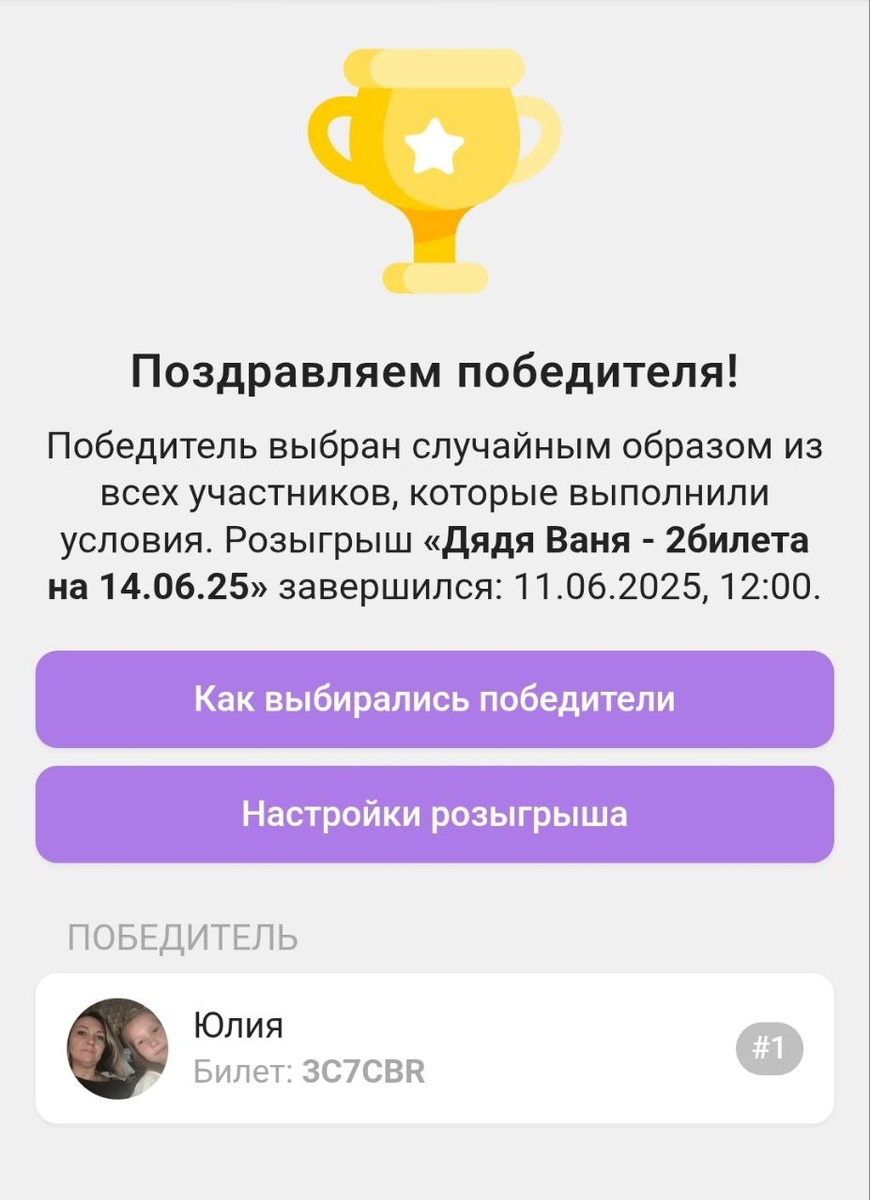The height and width of the screenshot is (1200, 870).
Task: Open winner Юлия's entry
Action: 434,1048
